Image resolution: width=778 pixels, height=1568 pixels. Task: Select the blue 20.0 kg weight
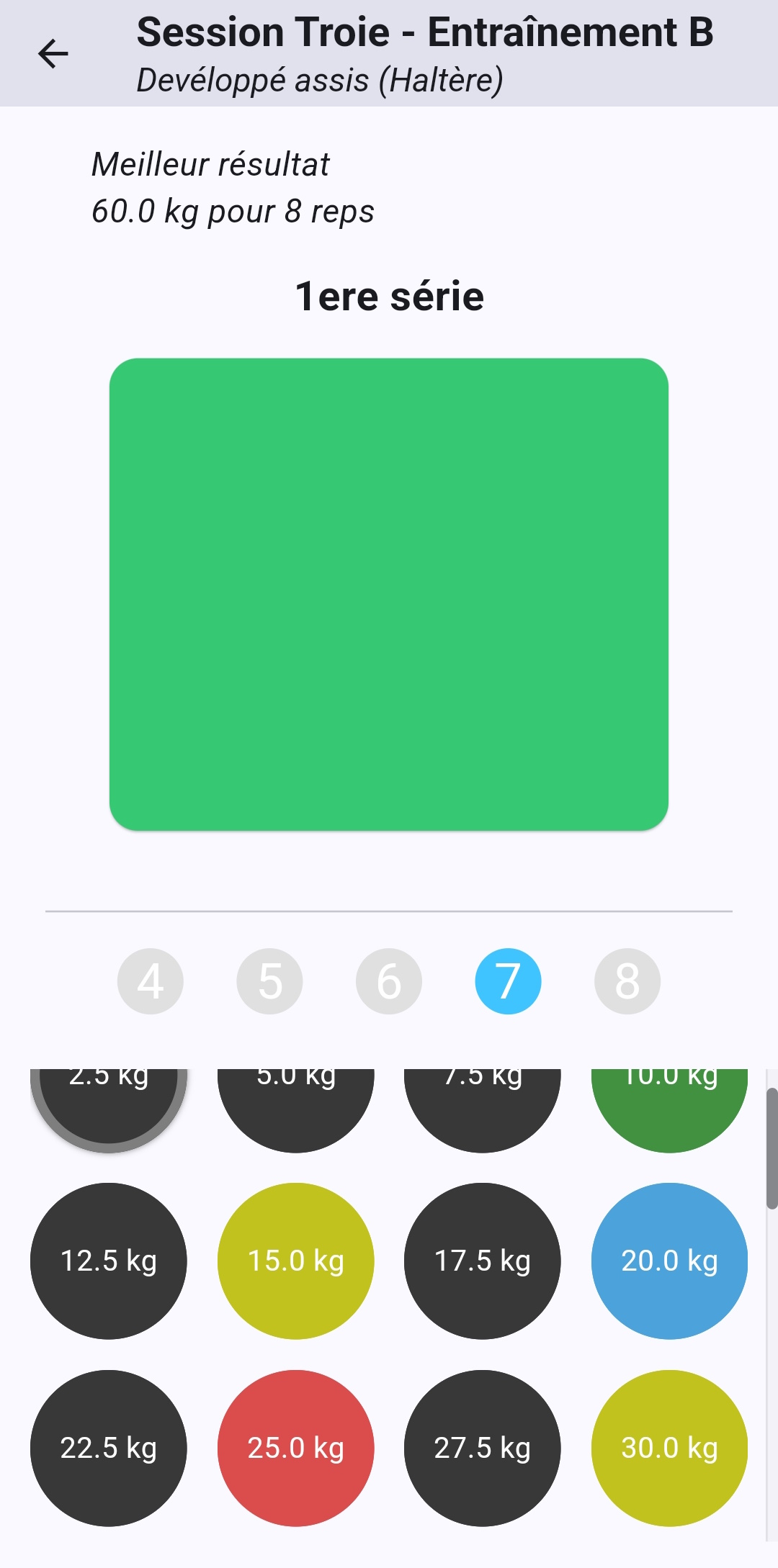coord(669,1261)
